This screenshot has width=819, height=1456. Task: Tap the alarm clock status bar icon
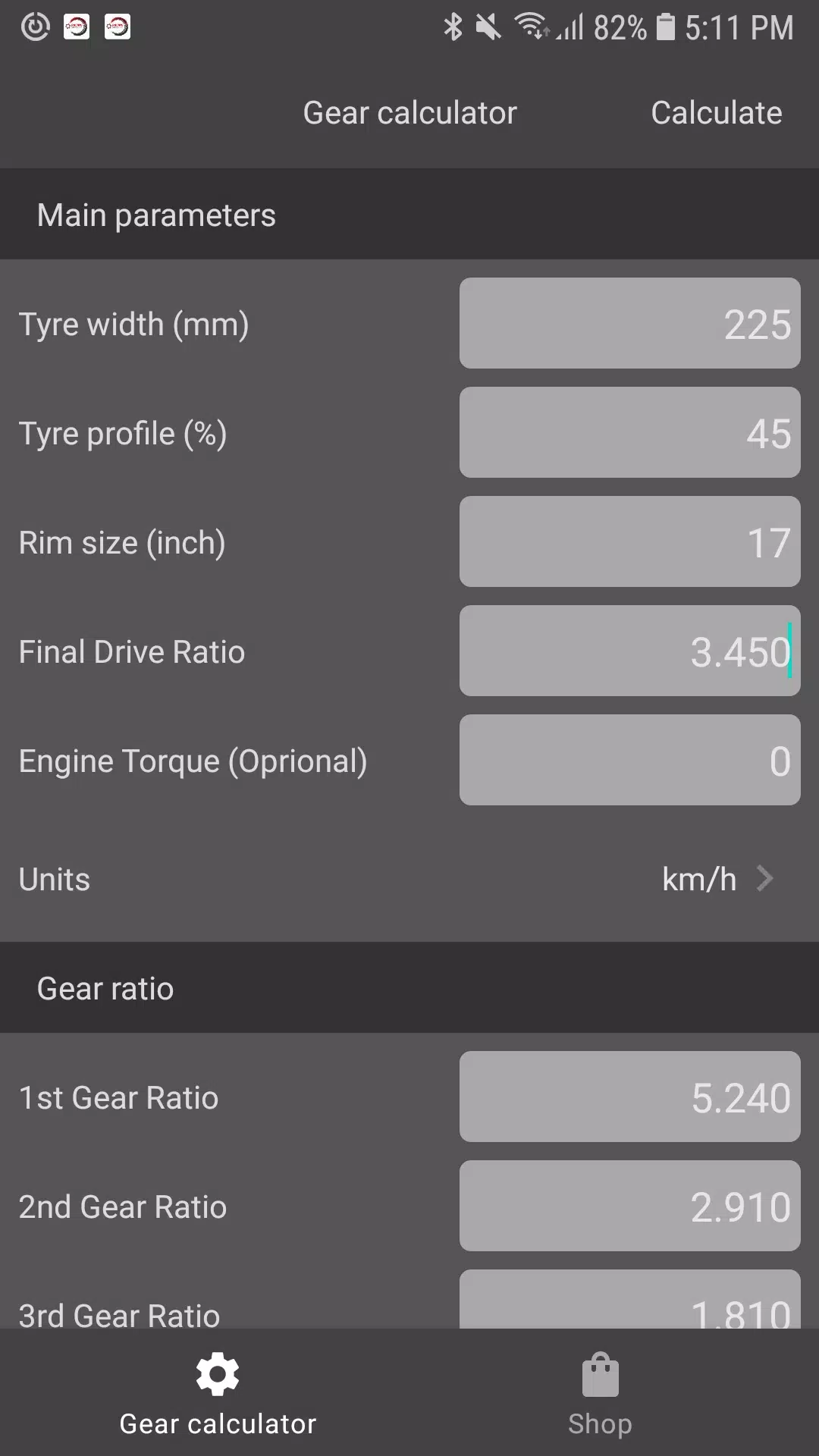point(35,27)
